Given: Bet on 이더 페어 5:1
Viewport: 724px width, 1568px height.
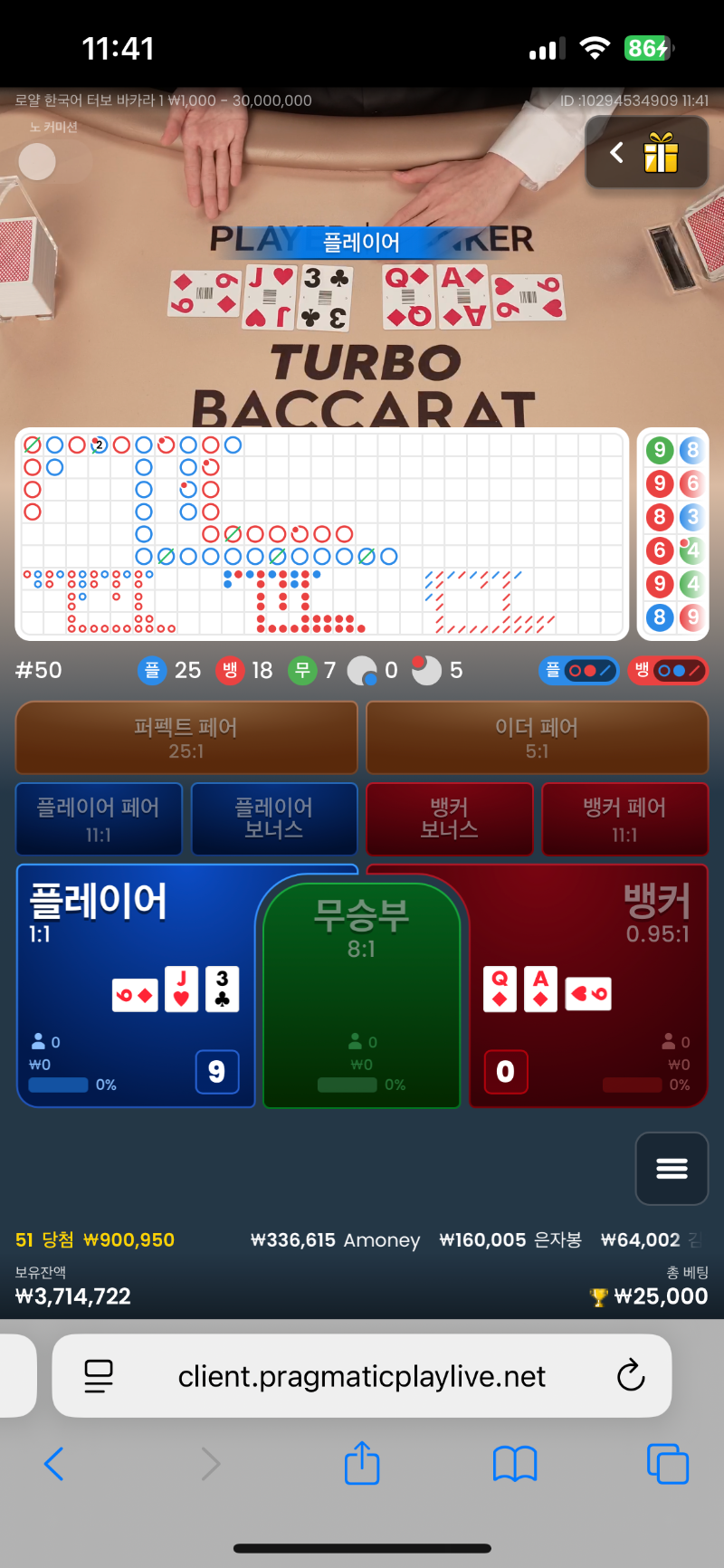Looking at the screenshot, I should tap(537, 738).
